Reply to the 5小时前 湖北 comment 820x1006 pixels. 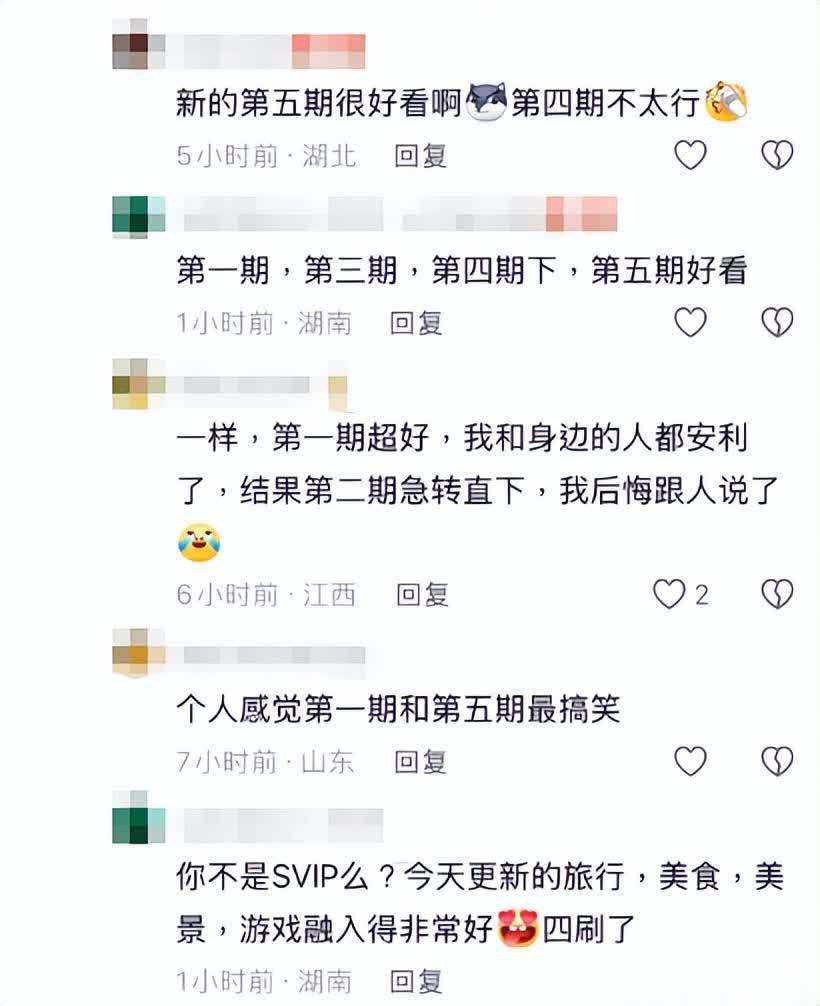pos(420,156)
